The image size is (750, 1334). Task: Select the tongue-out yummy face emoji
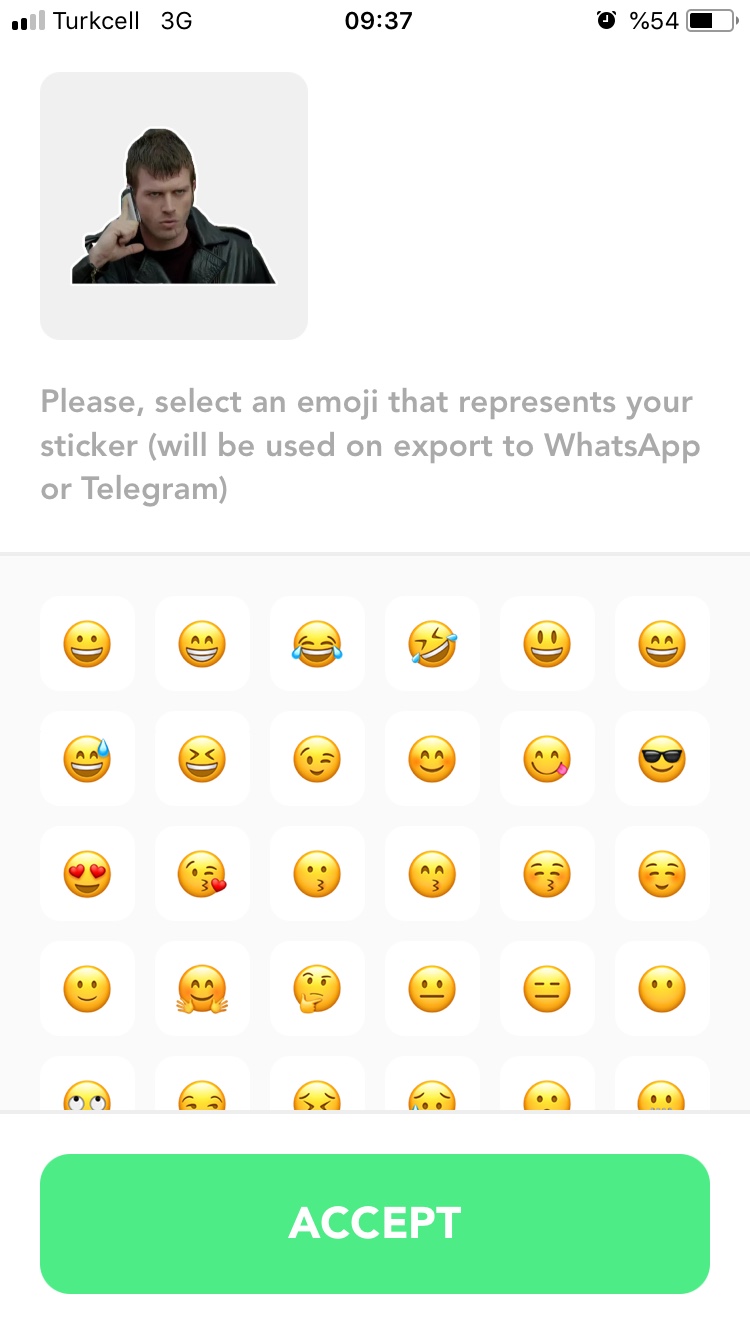[547, 758]
